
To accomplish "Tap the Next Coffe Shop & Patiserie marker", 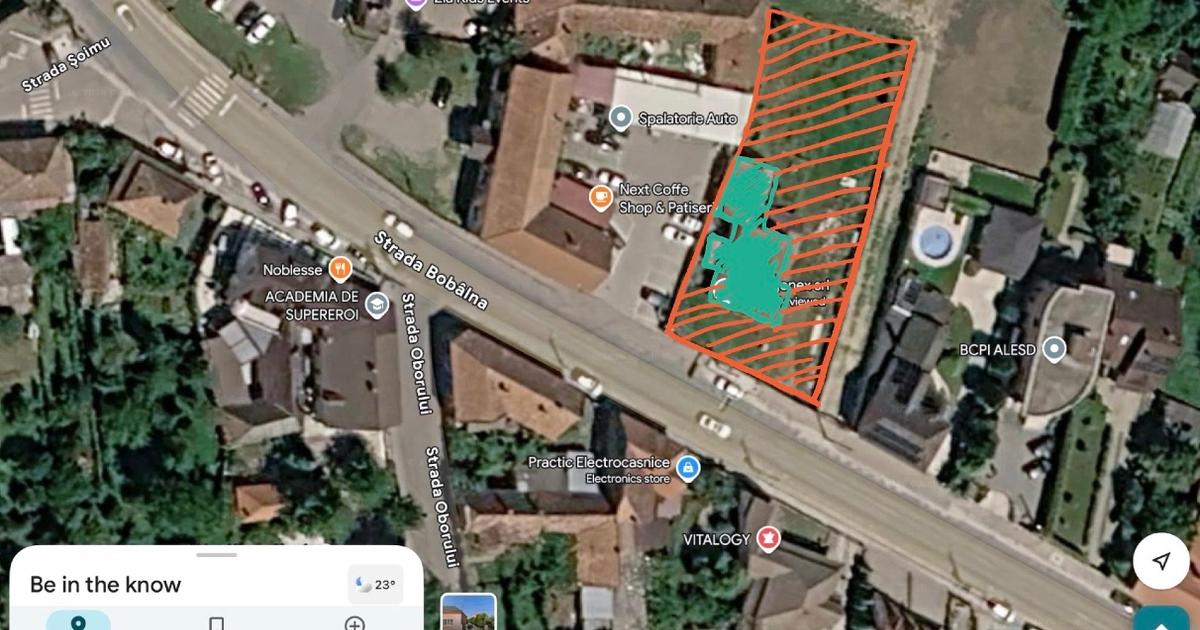I will pos(600,197).
